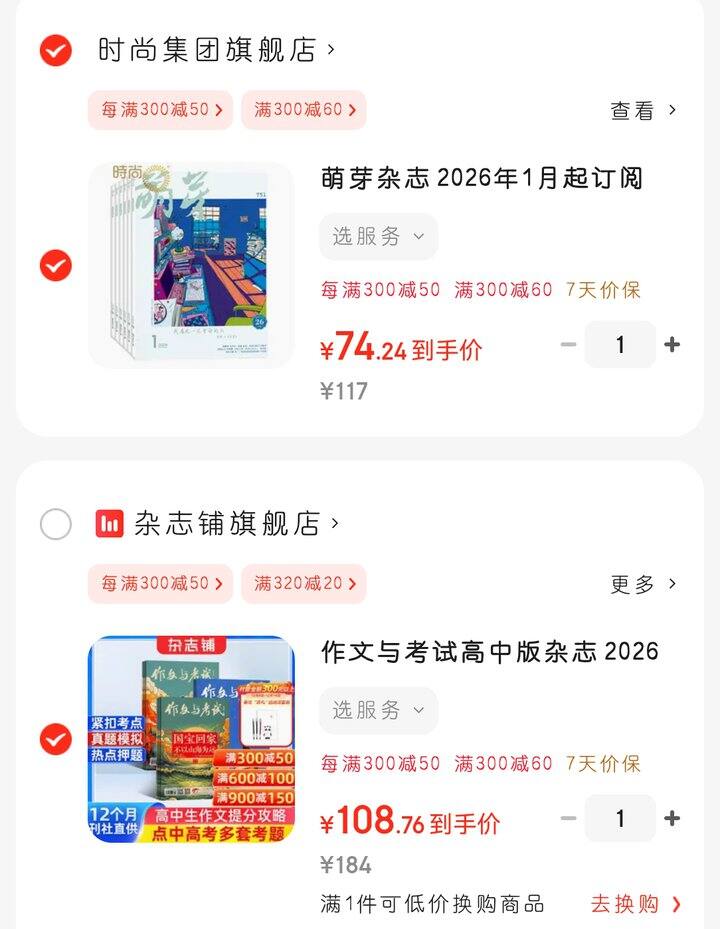Click the quantity input field showing 1

[619, 344]
